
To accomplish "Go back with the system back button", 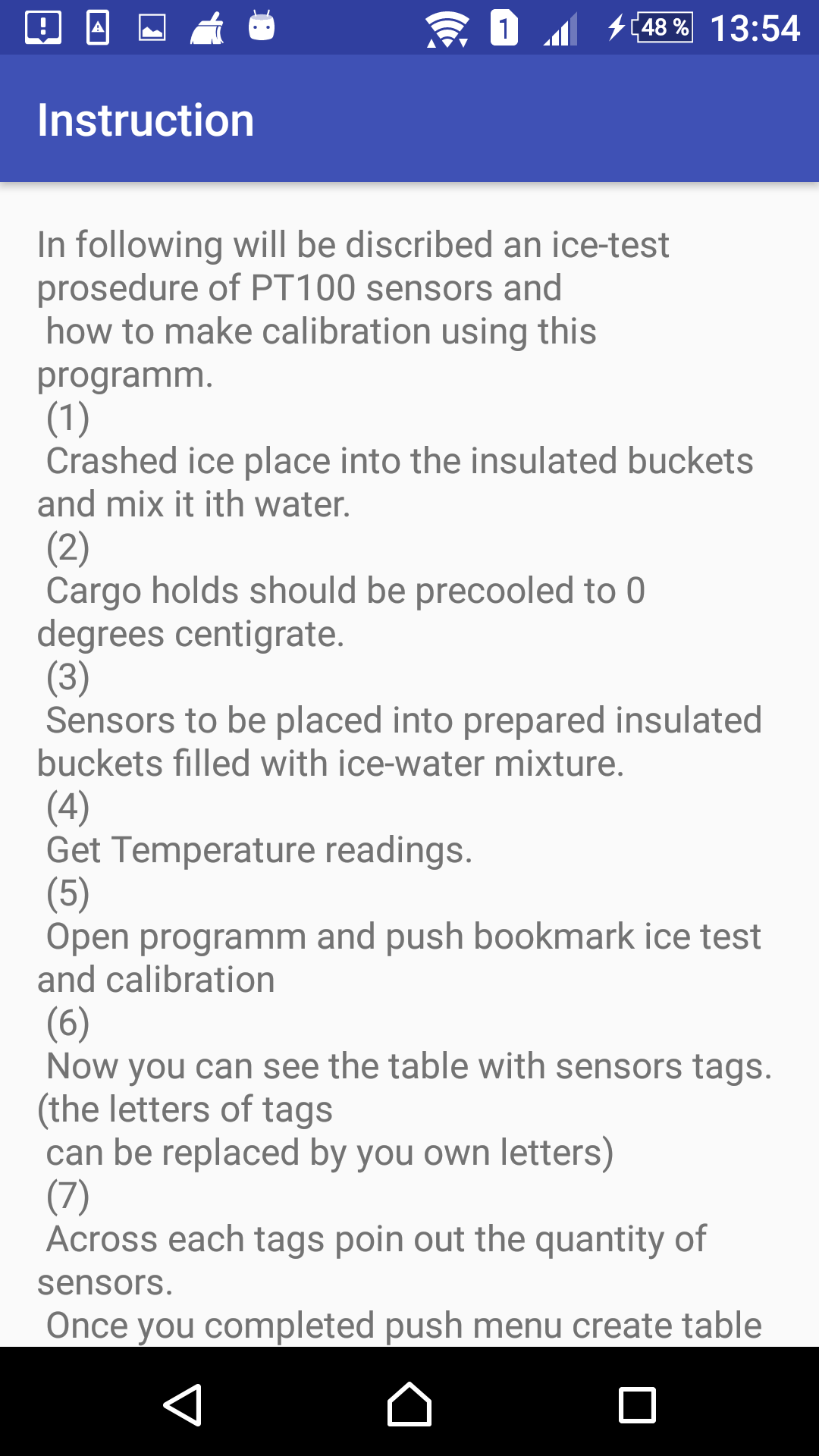I will pyautogui.click(x=183, y=1404).
